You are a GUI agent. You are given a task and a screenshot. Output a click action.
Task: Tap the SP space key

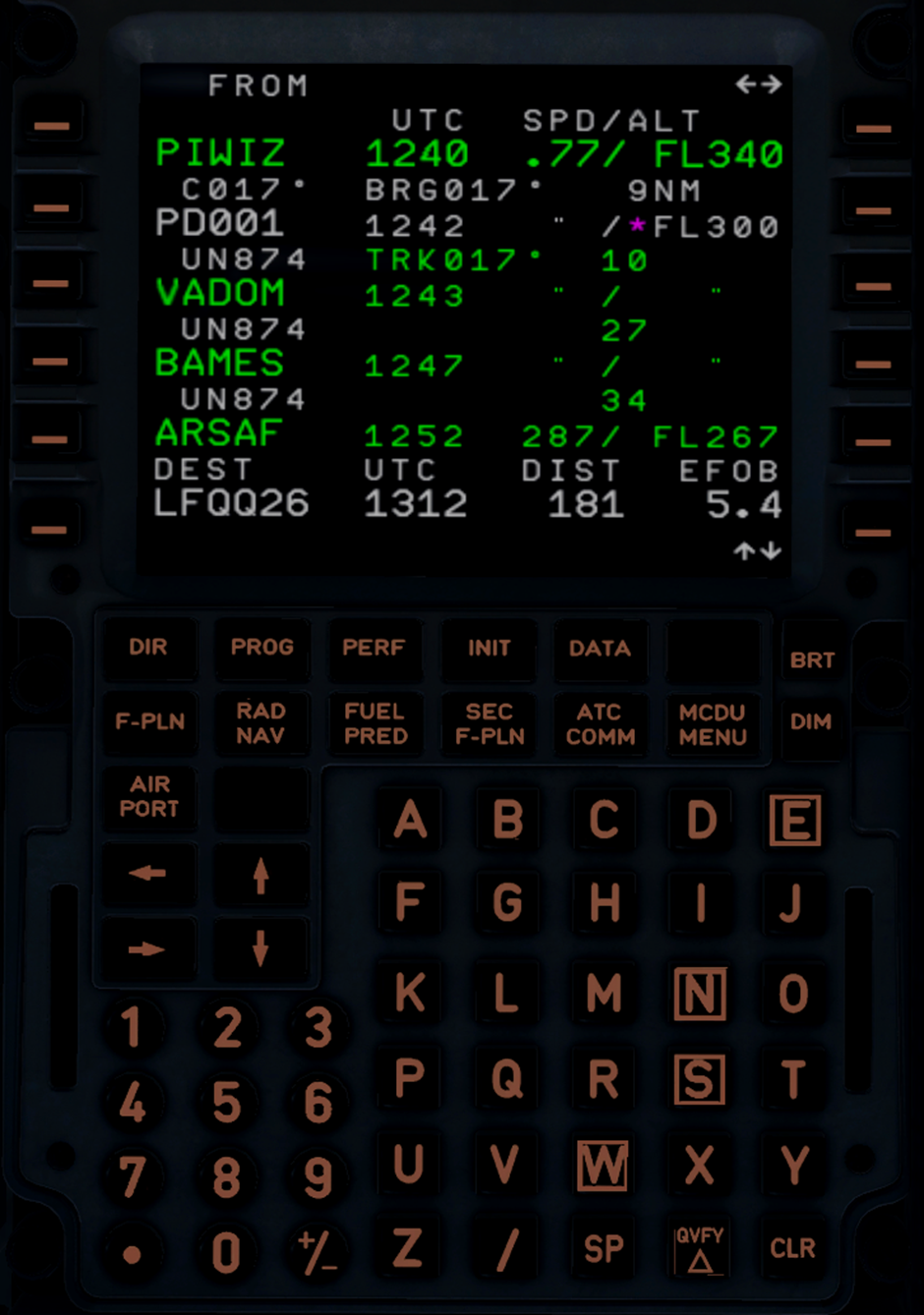603,1248
